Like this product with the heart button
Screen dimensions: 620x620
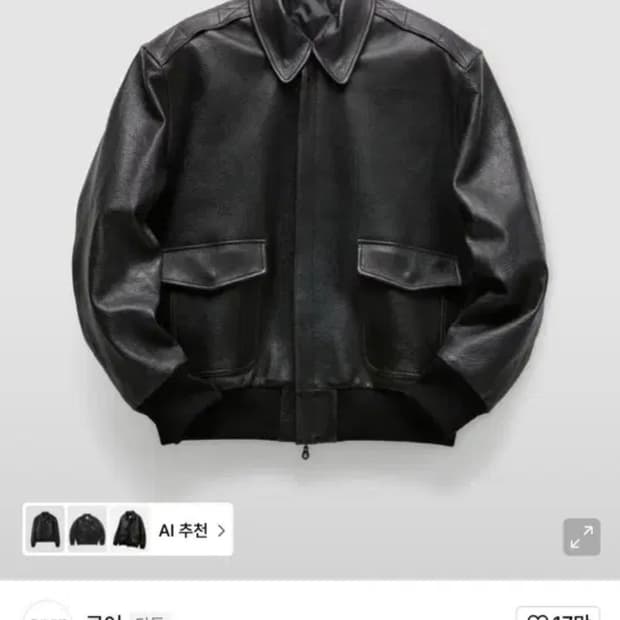pyautogui.click(x=557, y=612)
